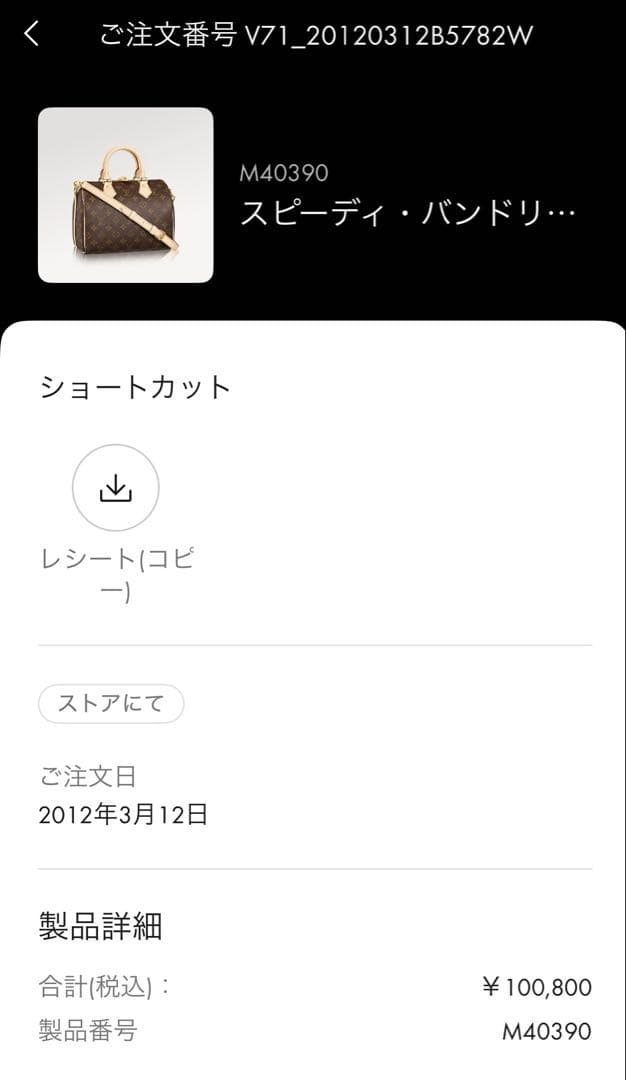Open the M40390 bag product image
Image resolution: width=626 pixels, height=1080 pixels.
point(125,195)
